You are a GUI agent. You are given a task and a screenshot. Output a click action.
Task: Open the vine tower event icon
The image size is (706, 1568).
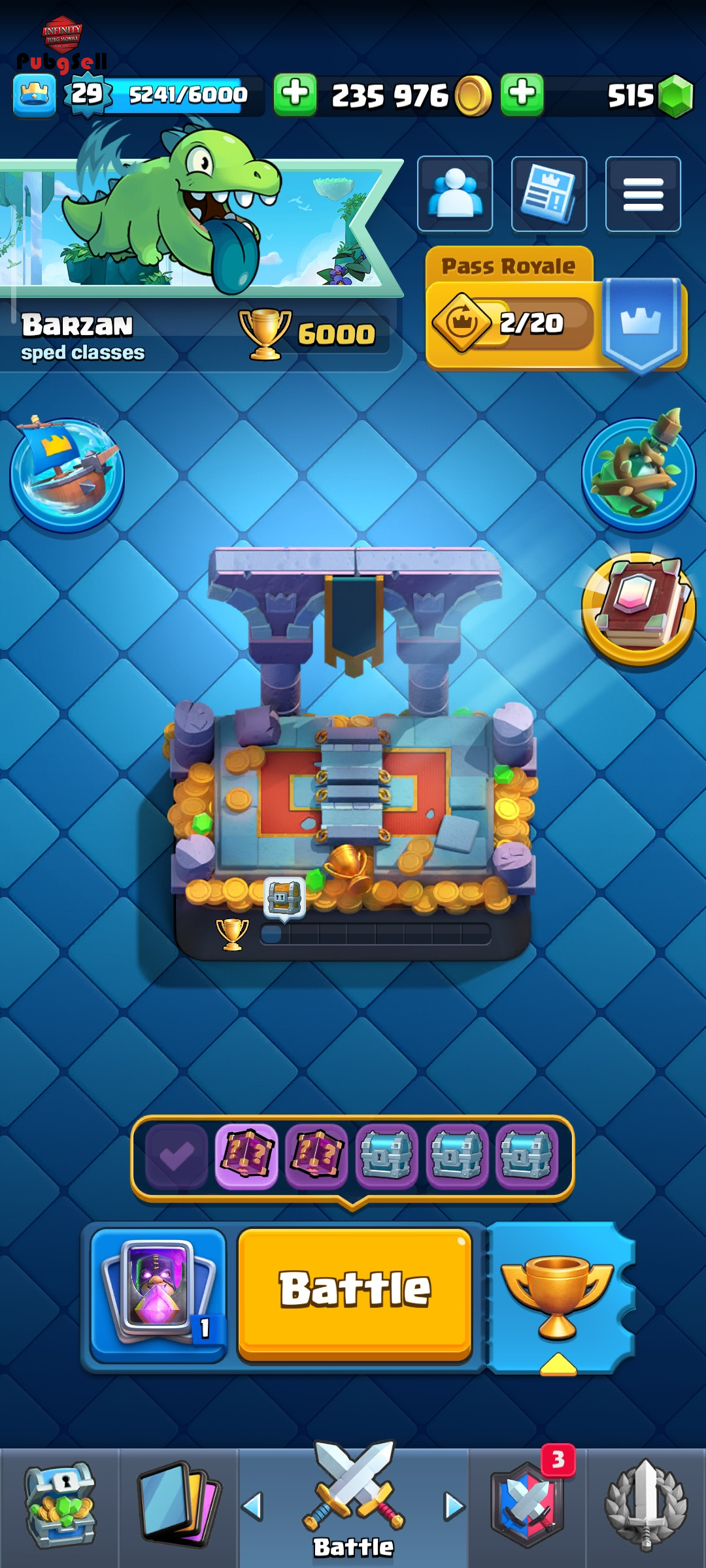(x=639, y=474)
